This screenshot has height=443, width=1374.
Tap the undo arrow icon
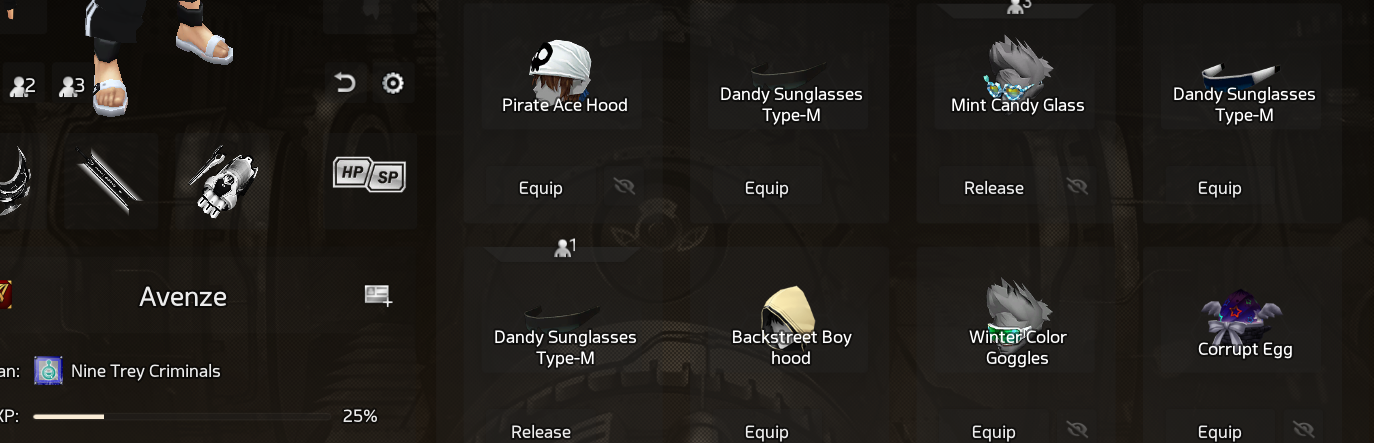point(345,83)
